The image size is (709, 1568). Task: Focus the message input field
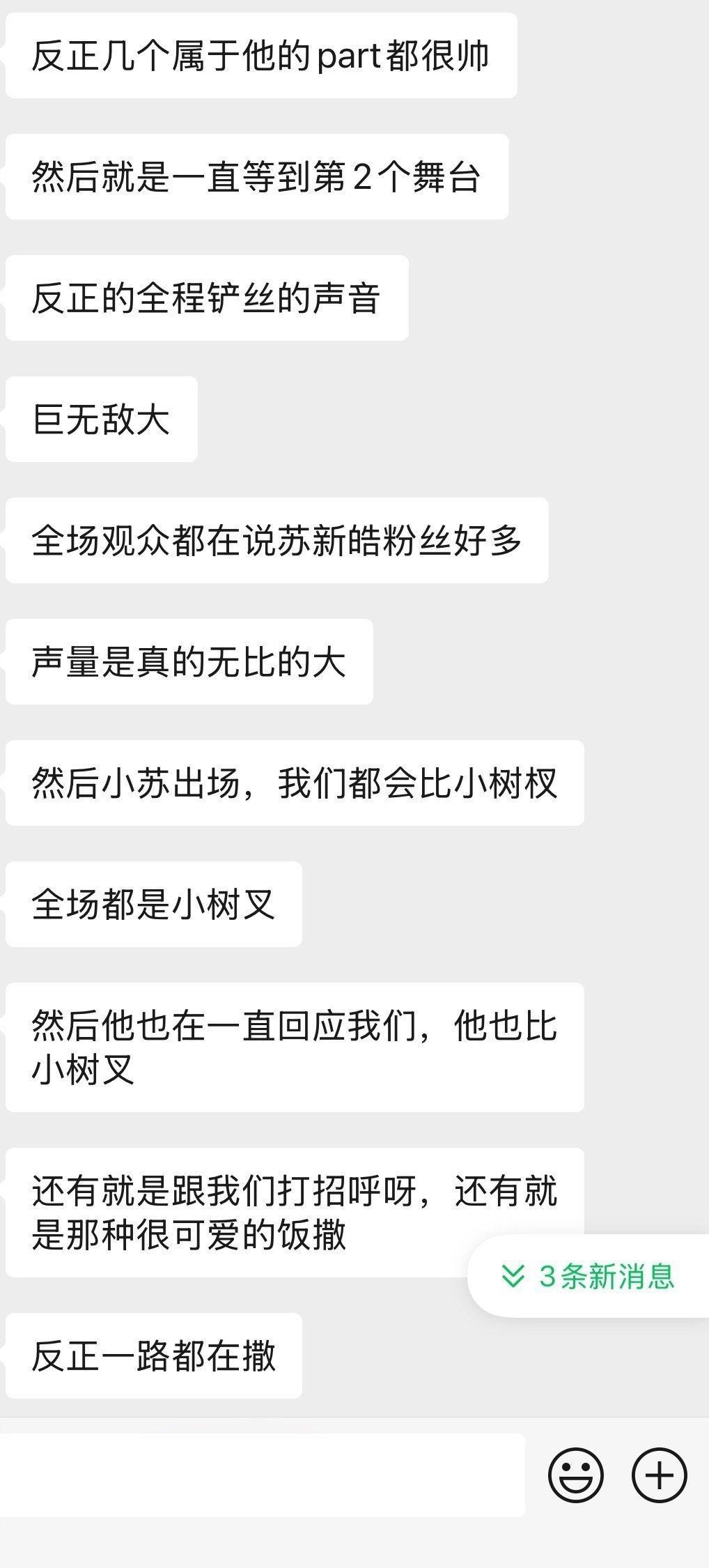point(261,1475)
